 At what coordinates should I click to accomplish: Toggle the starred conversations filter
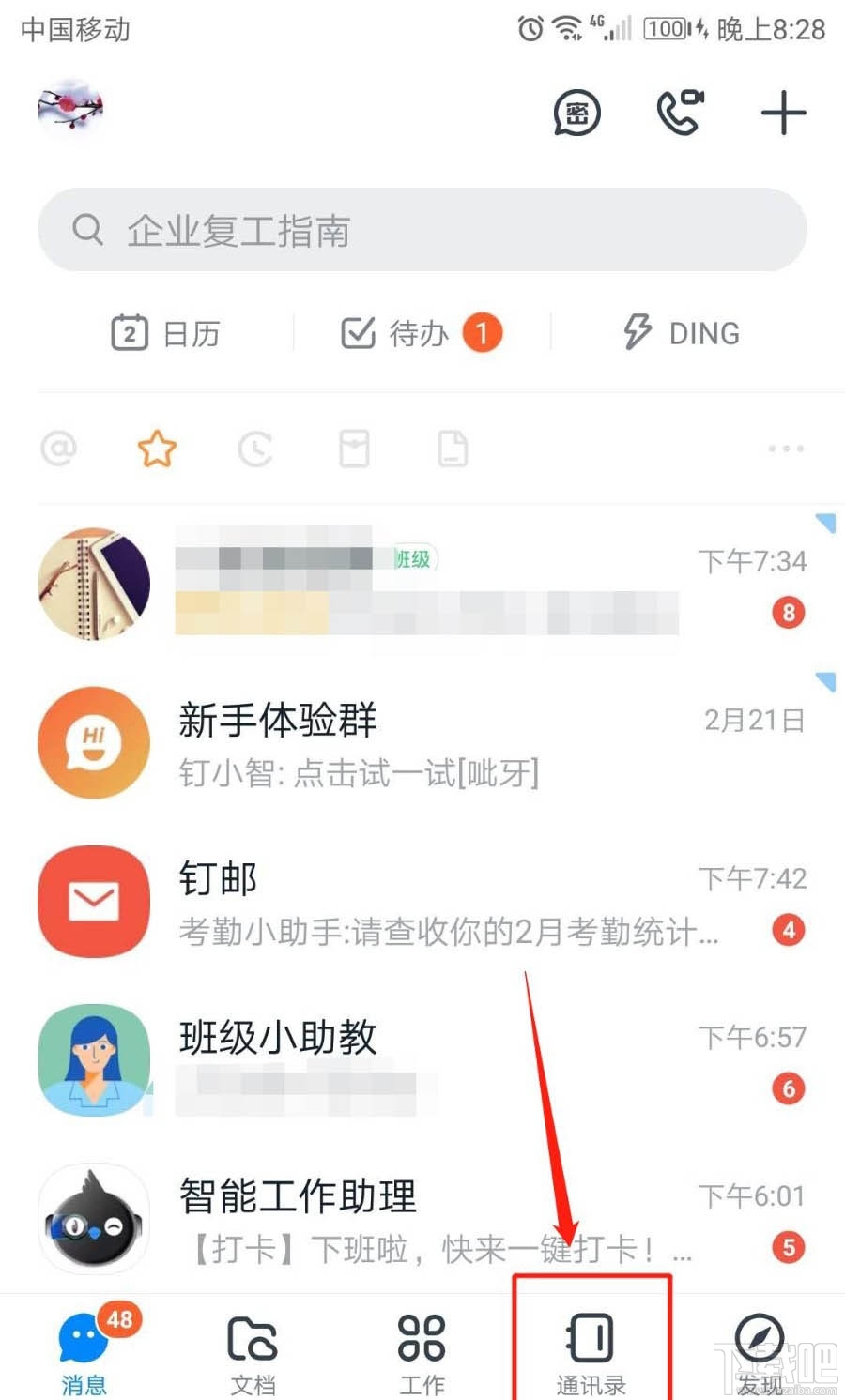[157, 449]
